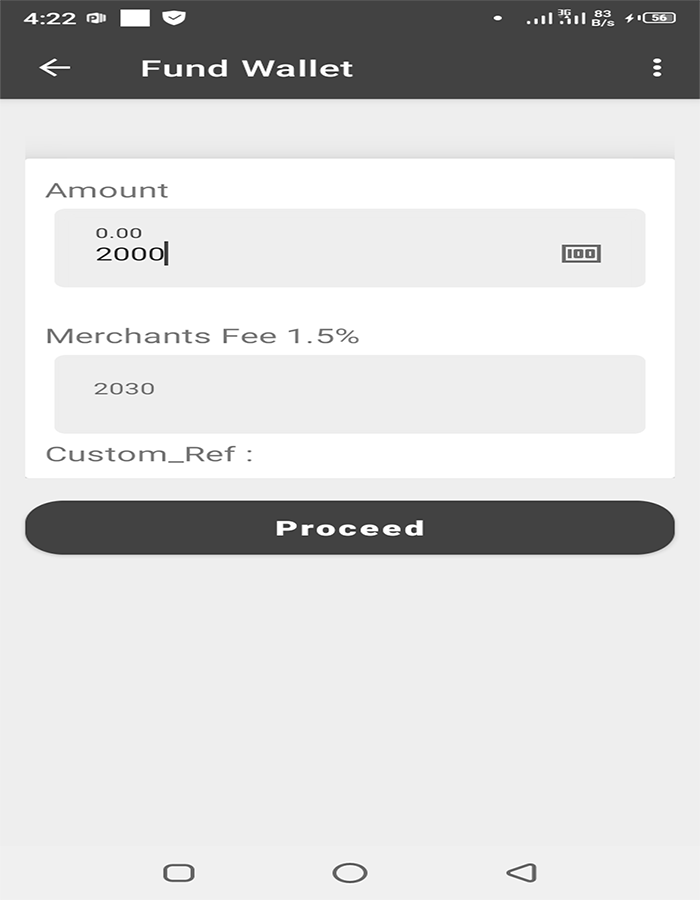Viewport: 700px width, 900px height.
Task: Go back from Fund Wallet screen
Action: click(55, 68)
